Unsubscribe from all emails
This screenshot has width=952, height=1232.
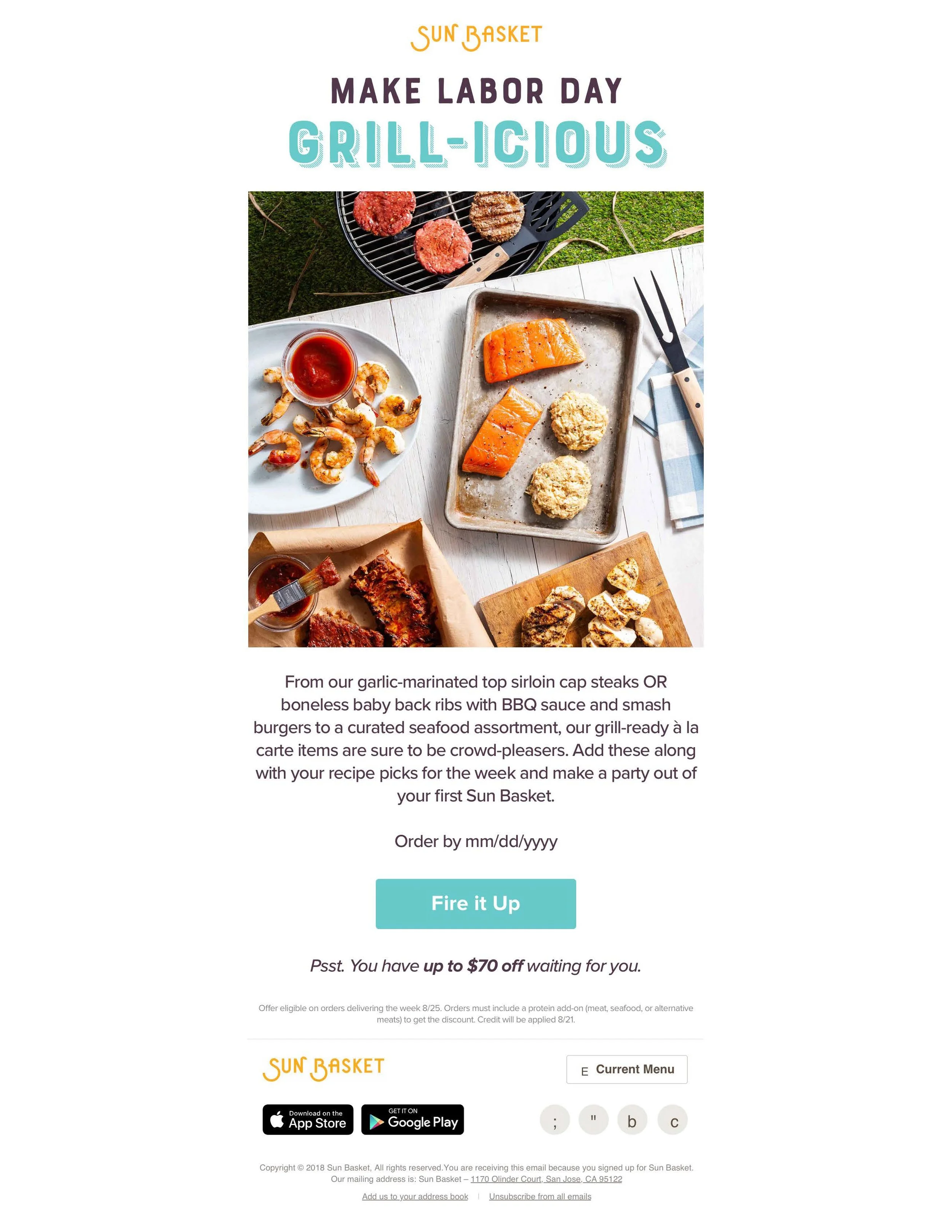[x=540, y=1197]
